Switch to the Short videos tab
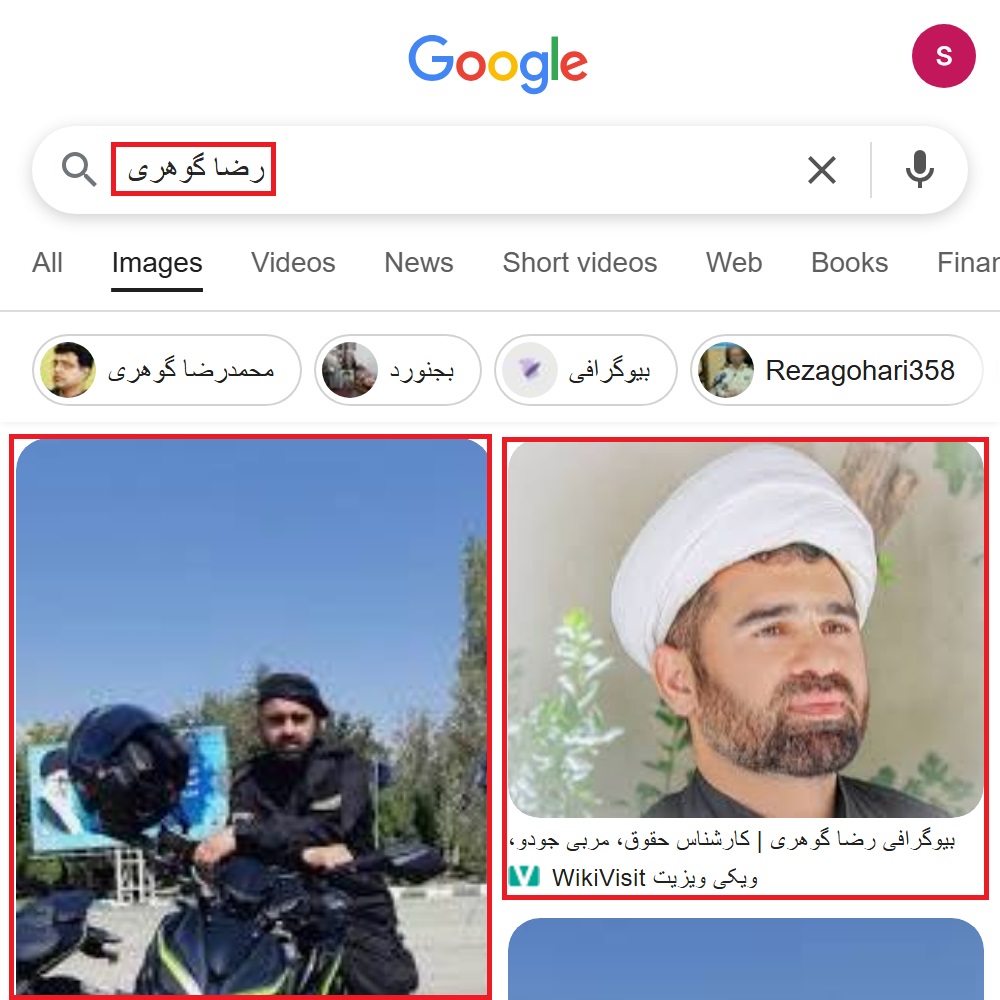 click(x=579, y=263)
